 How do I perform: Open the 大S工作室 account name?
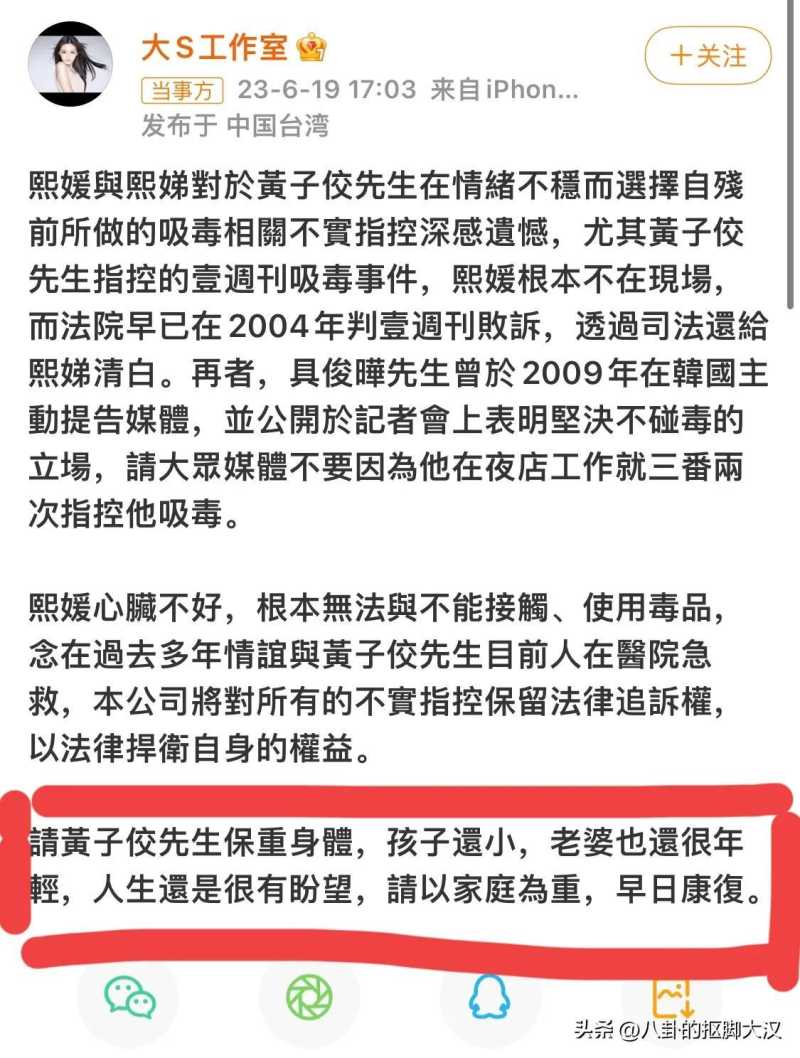[215, 46]
